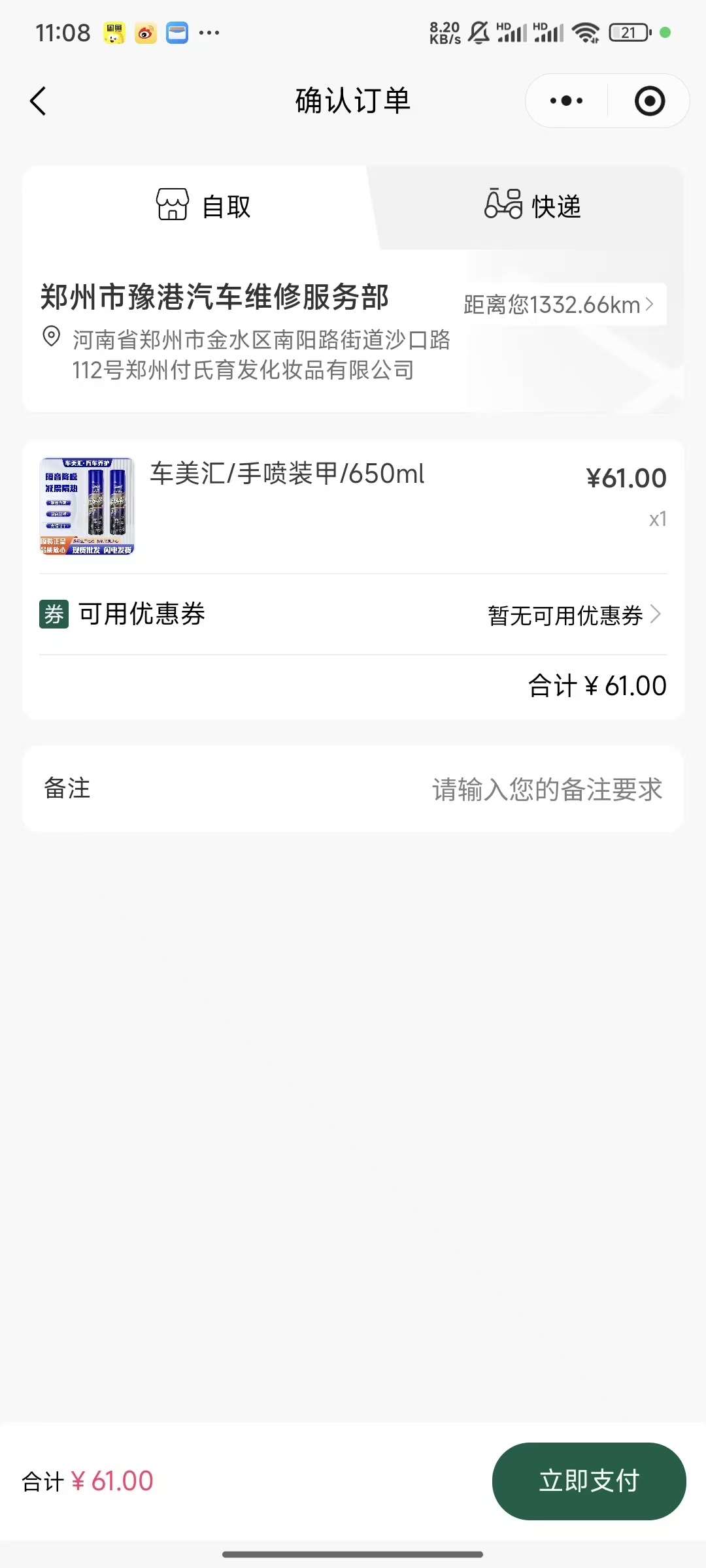Select the 自取 pickup tab

[203, 206]
